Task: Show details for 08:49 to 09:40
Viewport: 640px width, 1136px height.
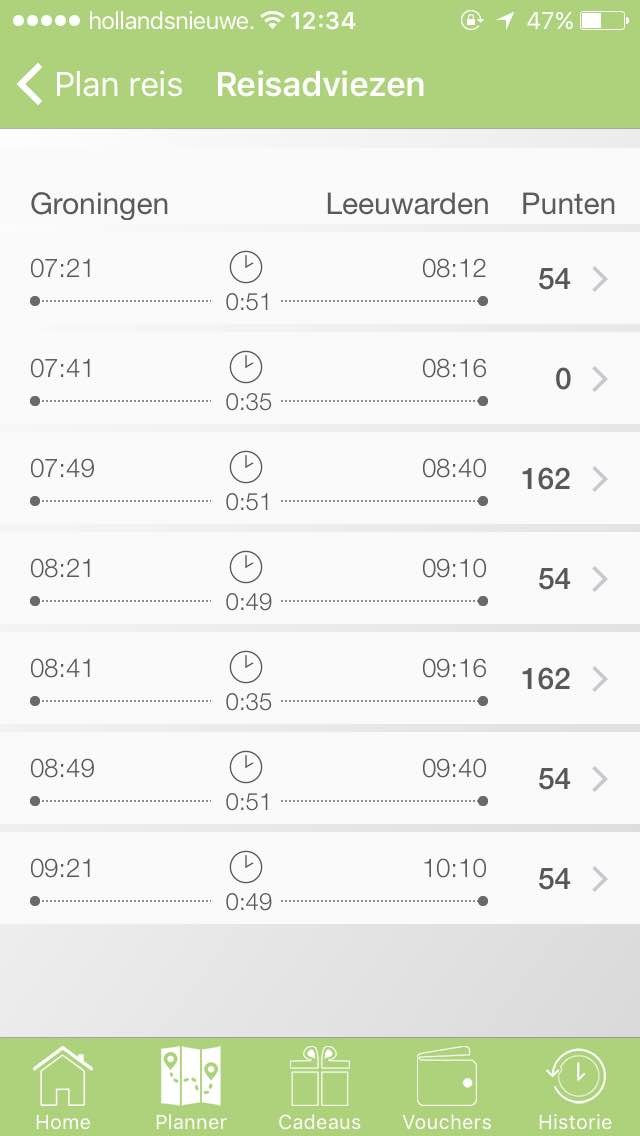Action: click(320, 780)
